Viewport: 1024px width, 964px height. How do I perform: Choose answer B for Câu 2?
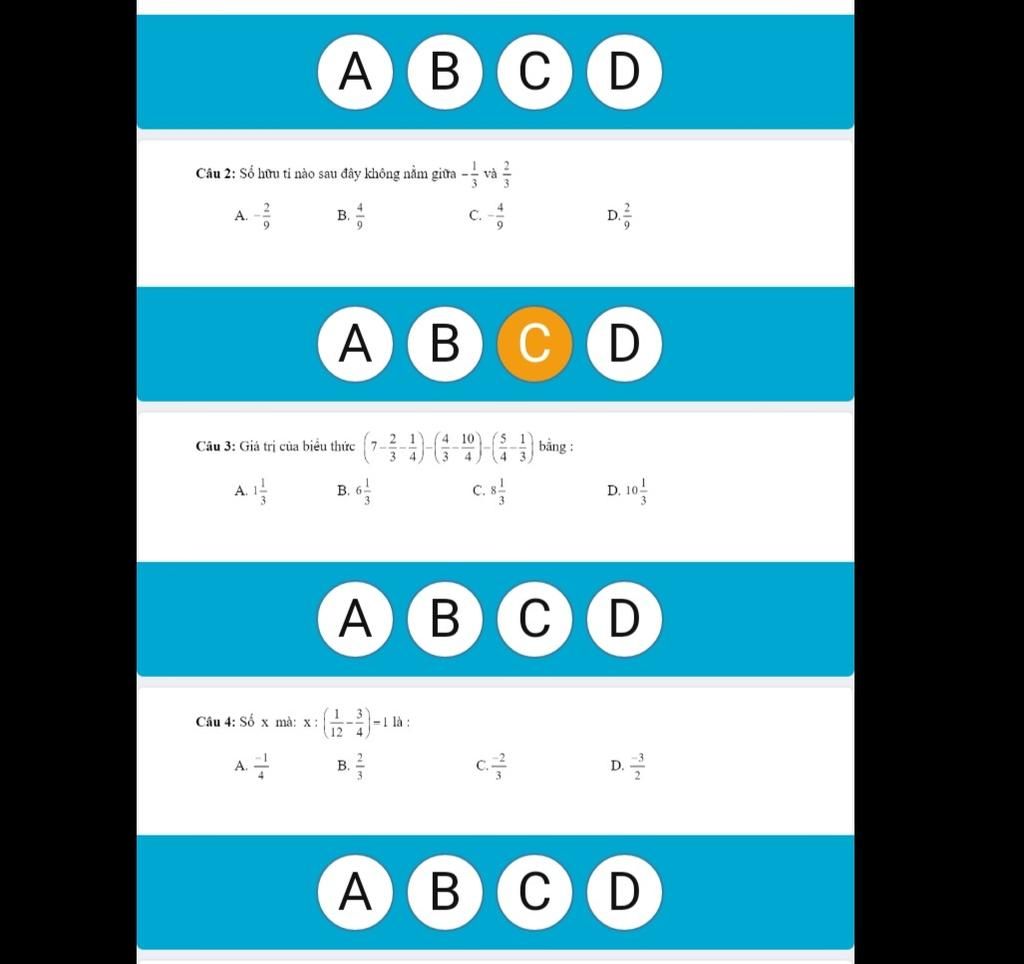click(x=445, y=344)
